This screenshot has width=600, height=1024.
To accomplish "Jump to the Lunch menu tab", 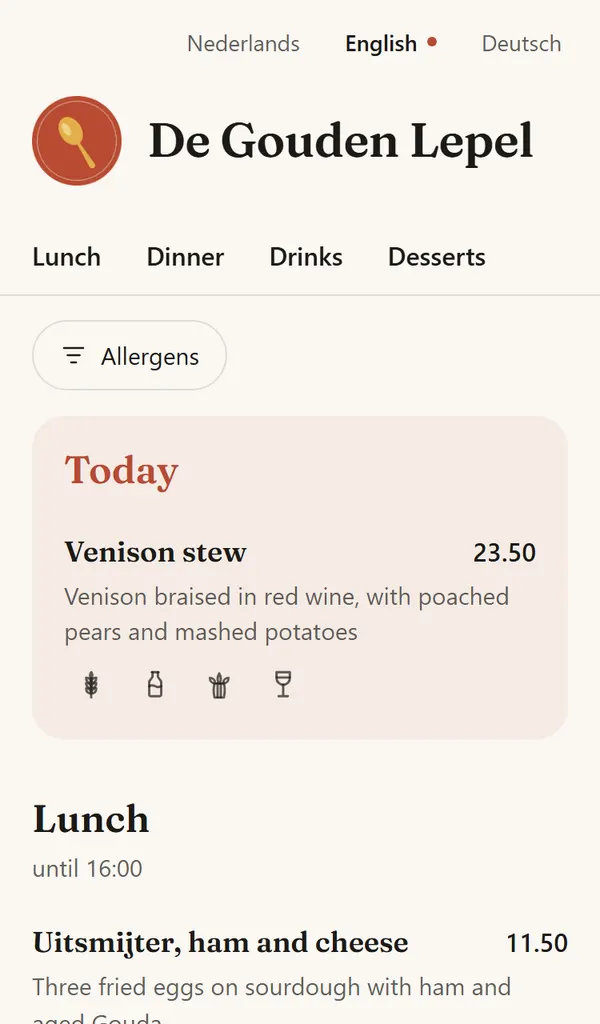I will point(67,257).
